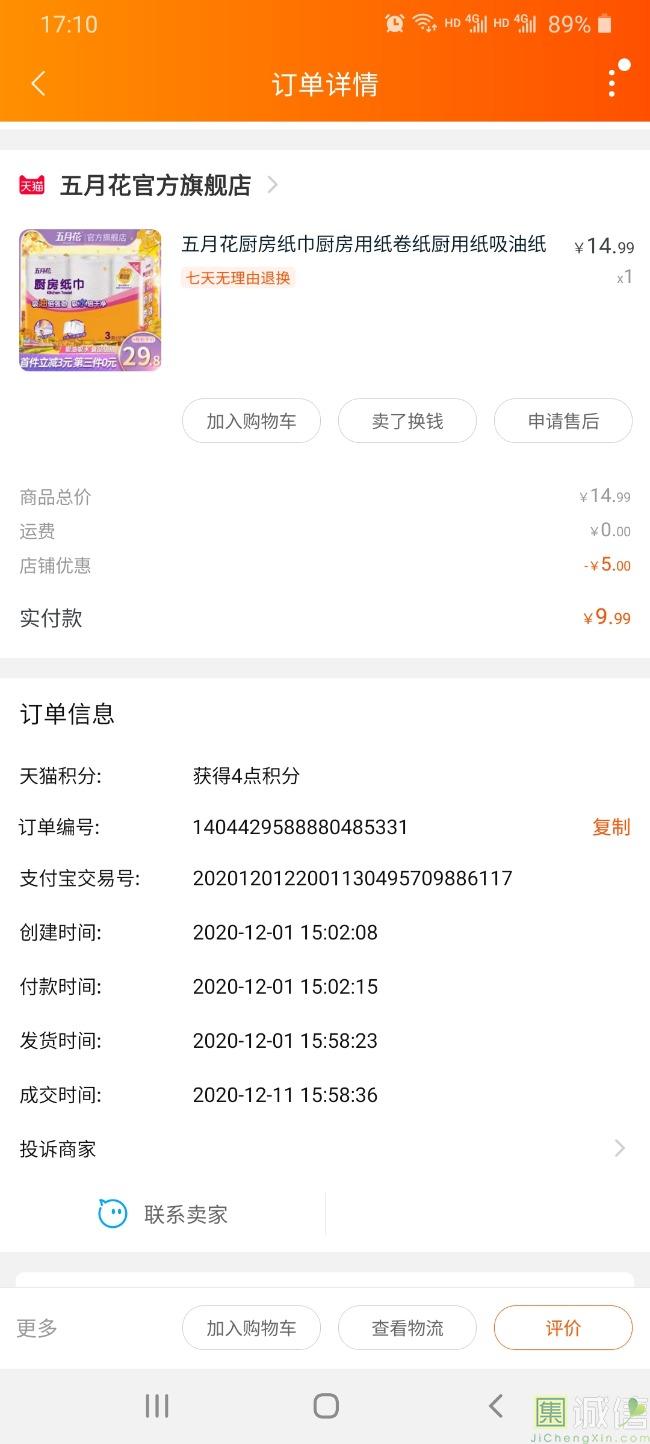Tap 加入购物车 in the bottom bar
650x1444 pixels.
251,1328
